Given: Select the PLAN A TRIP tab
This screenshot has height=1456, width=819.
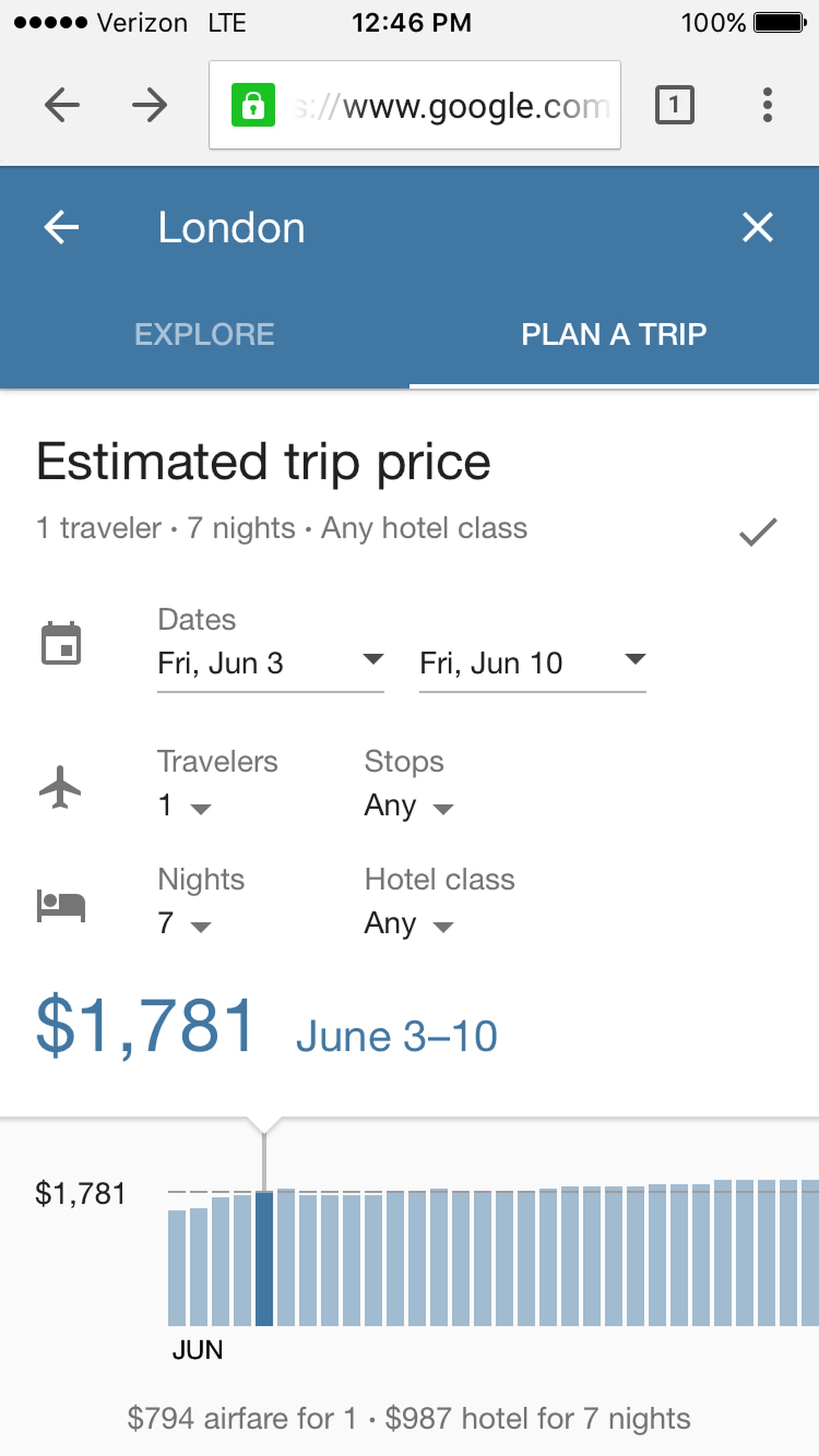Looking at the screenshot, I should coord(614,333).
